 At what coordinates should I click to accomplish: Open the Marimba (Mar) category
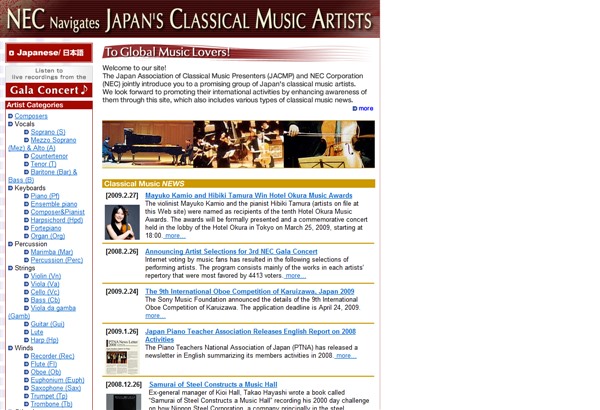pyautogui.click(x=52, y=252)
